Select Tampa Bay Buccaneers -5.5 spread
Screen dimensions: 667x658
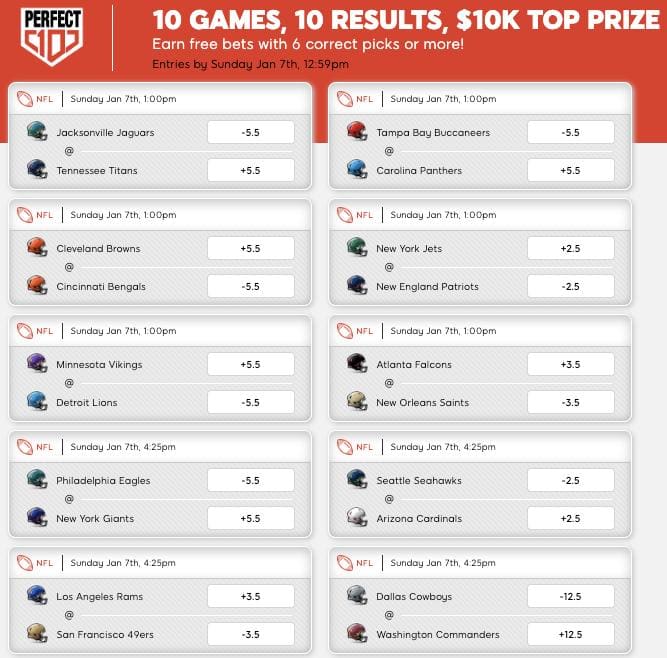[x=570, y=132]
